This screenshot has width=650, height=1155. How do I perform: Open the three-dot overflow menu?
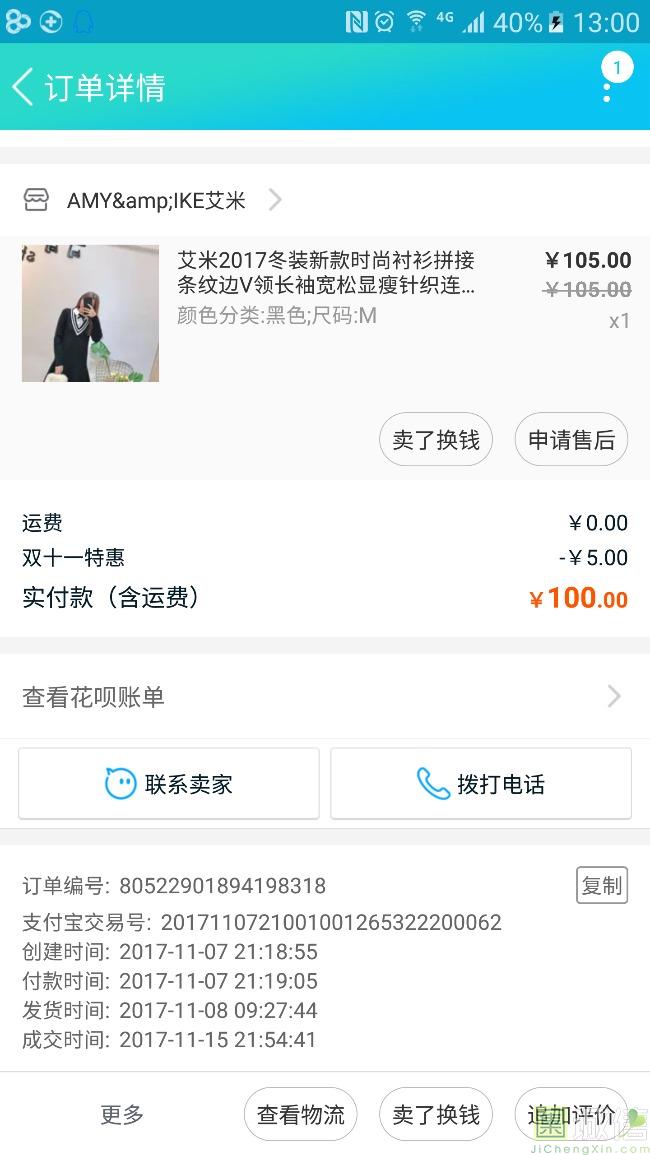tap(607, 87)
